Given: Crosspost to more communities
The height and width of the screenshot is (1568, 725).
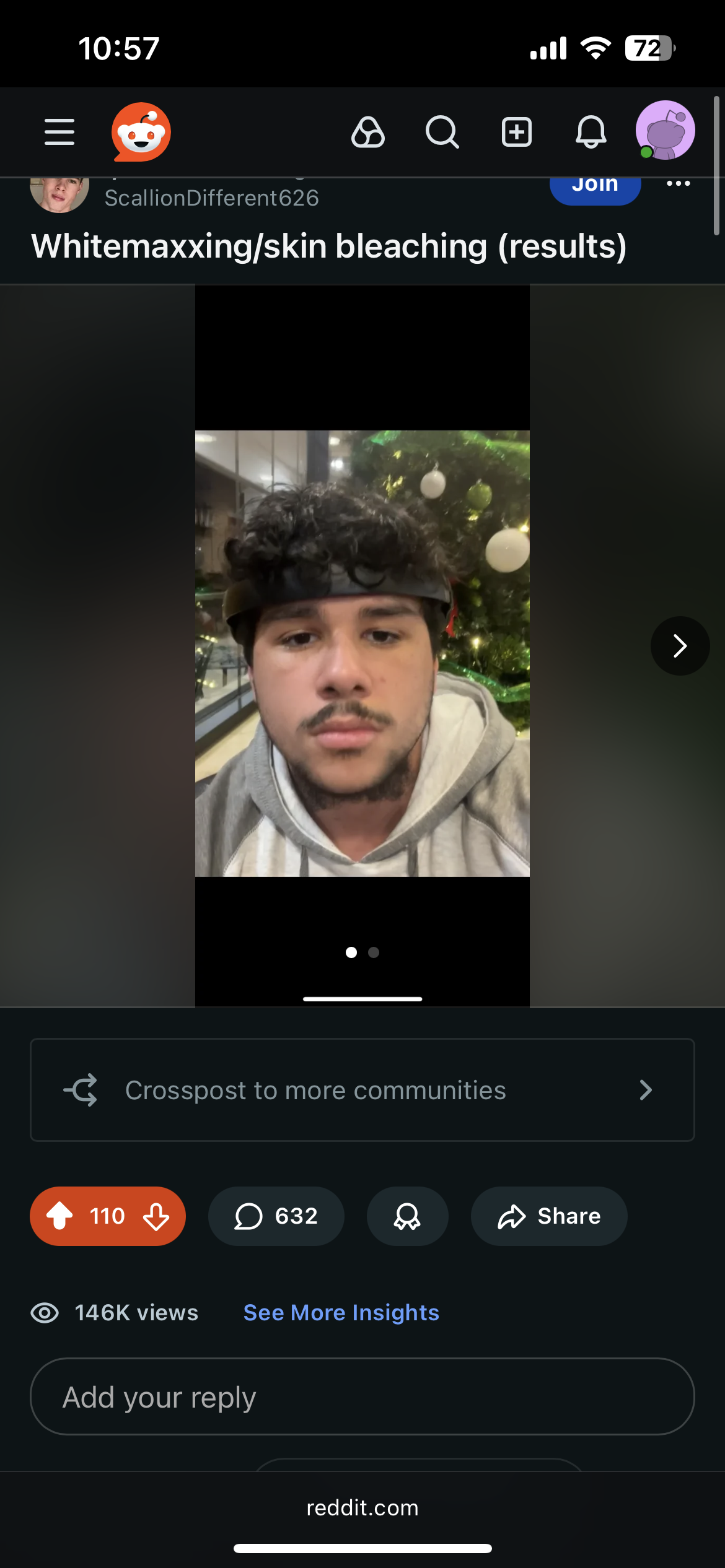Looking at the screenshot, I should point(362,1090).
